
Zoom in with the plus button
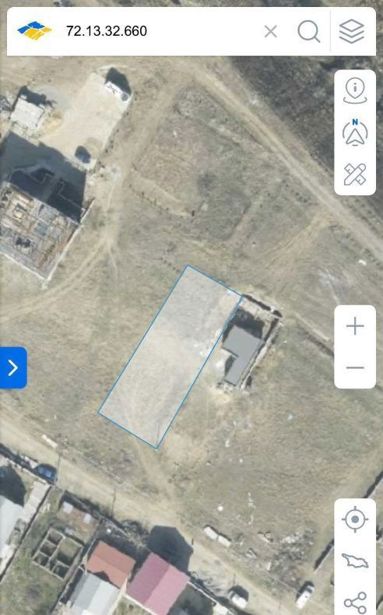click(355, 326)
